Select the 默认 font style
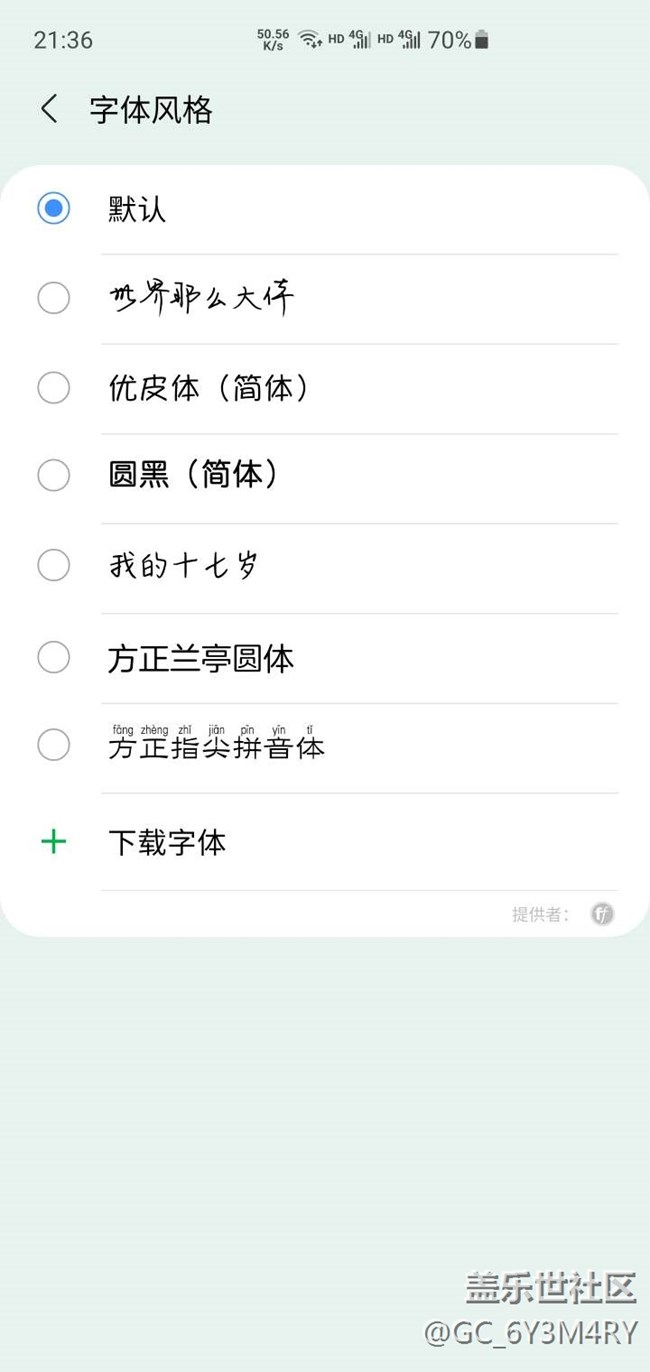Screen dimensions: 650x1372 point(325,209)
